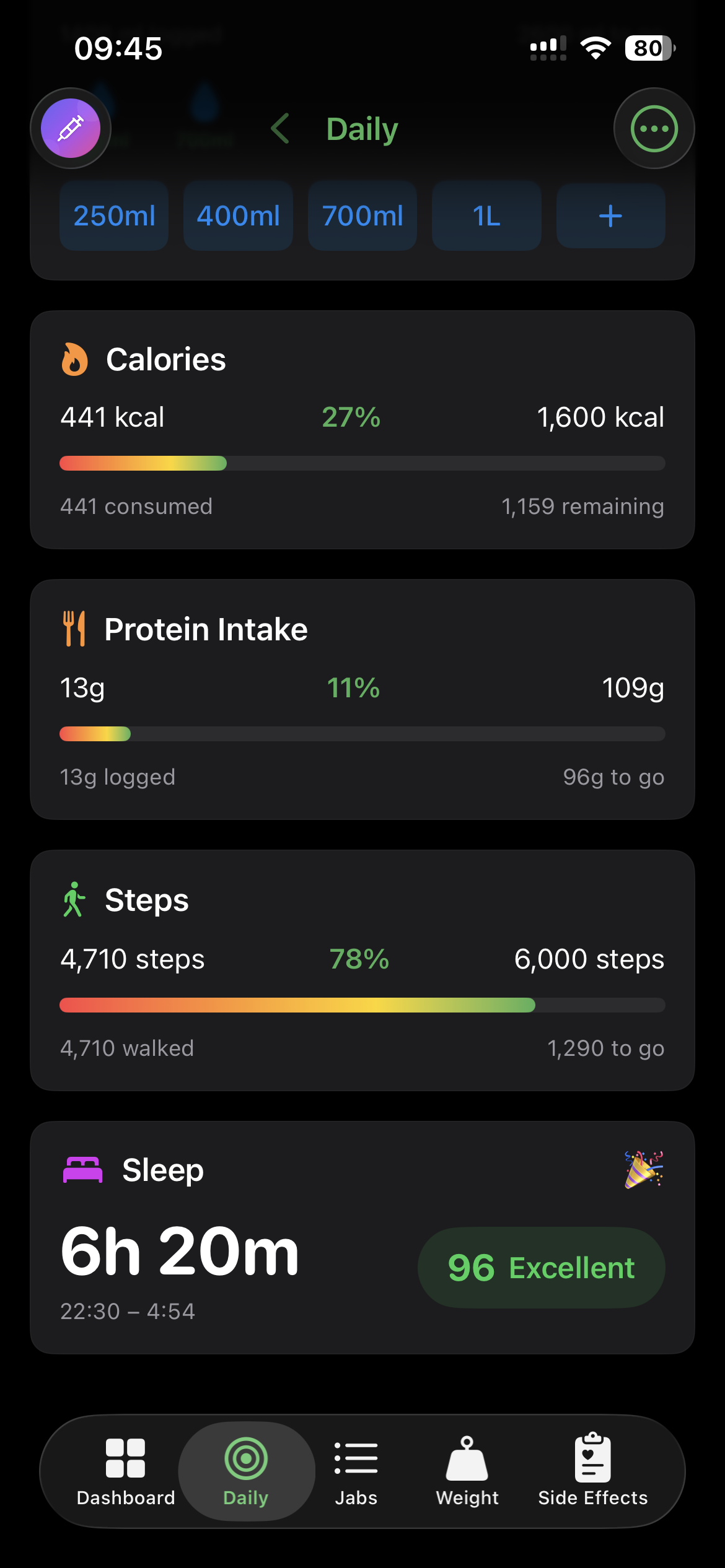Go back using the chevron beside Daily
Image resolution: width=725 pixels, height=1568 pixels.
[x=279, y=129]
